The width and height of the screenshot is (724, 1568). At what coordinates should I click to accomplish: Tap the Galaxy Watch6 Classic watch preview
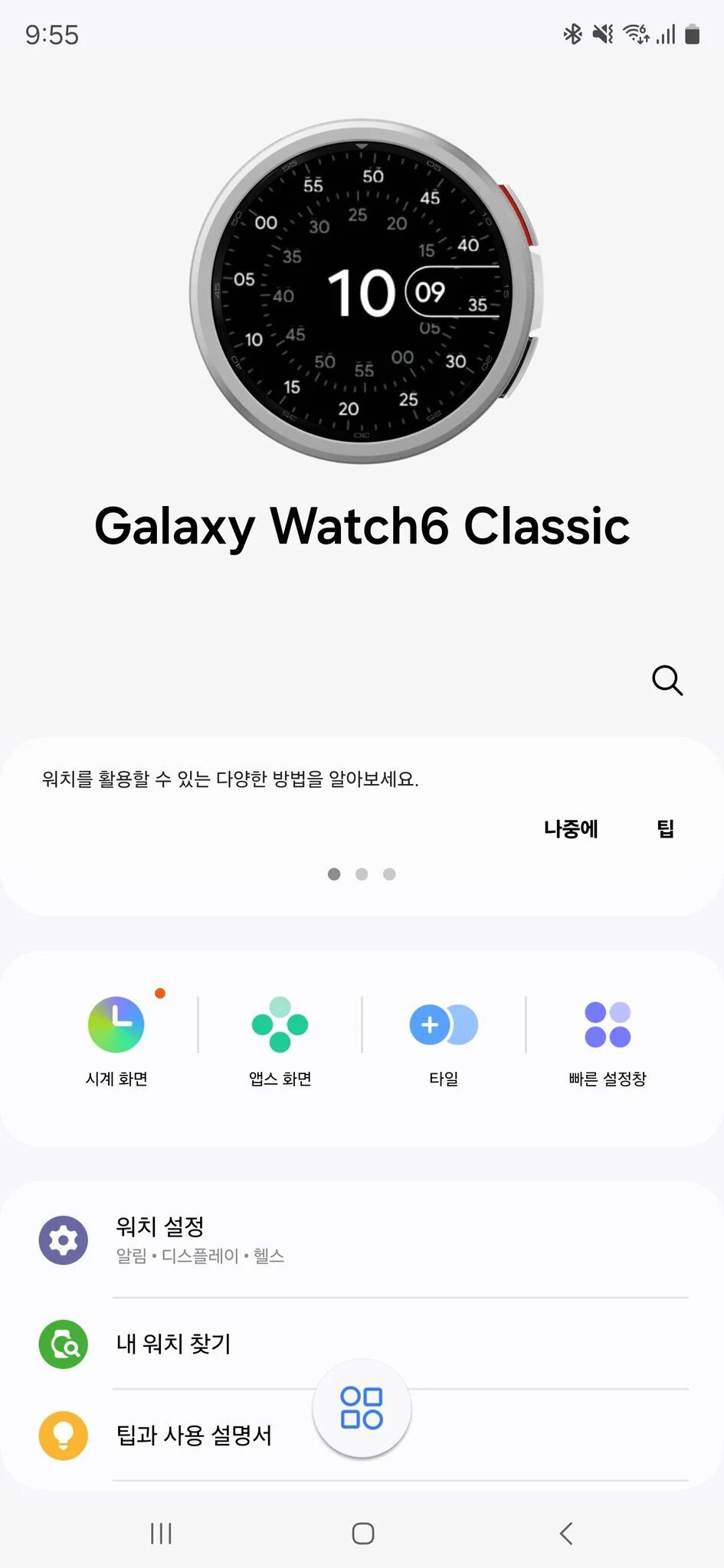pyautogui.click(x=363, y=291)
